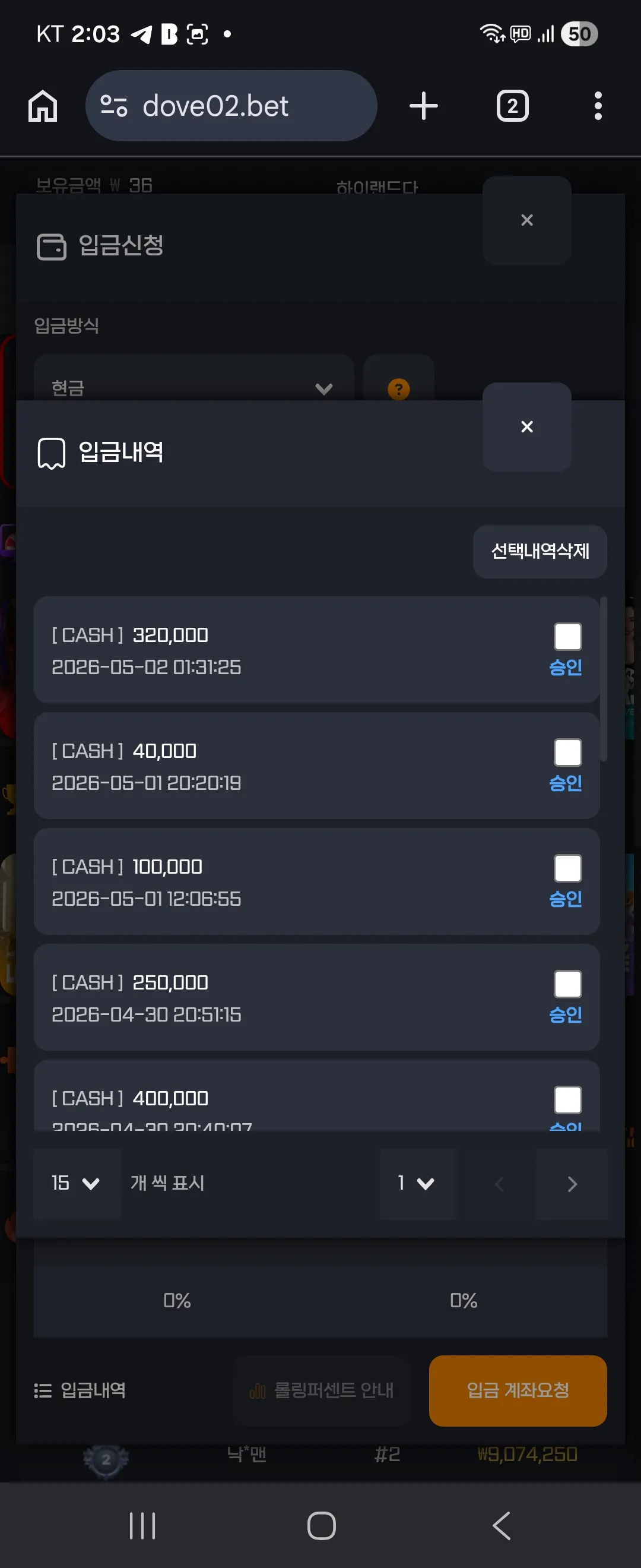This screenshot has width=641, height=1568.
Task: Open the browser overflow menu
Action: click(x=598, y=106)
